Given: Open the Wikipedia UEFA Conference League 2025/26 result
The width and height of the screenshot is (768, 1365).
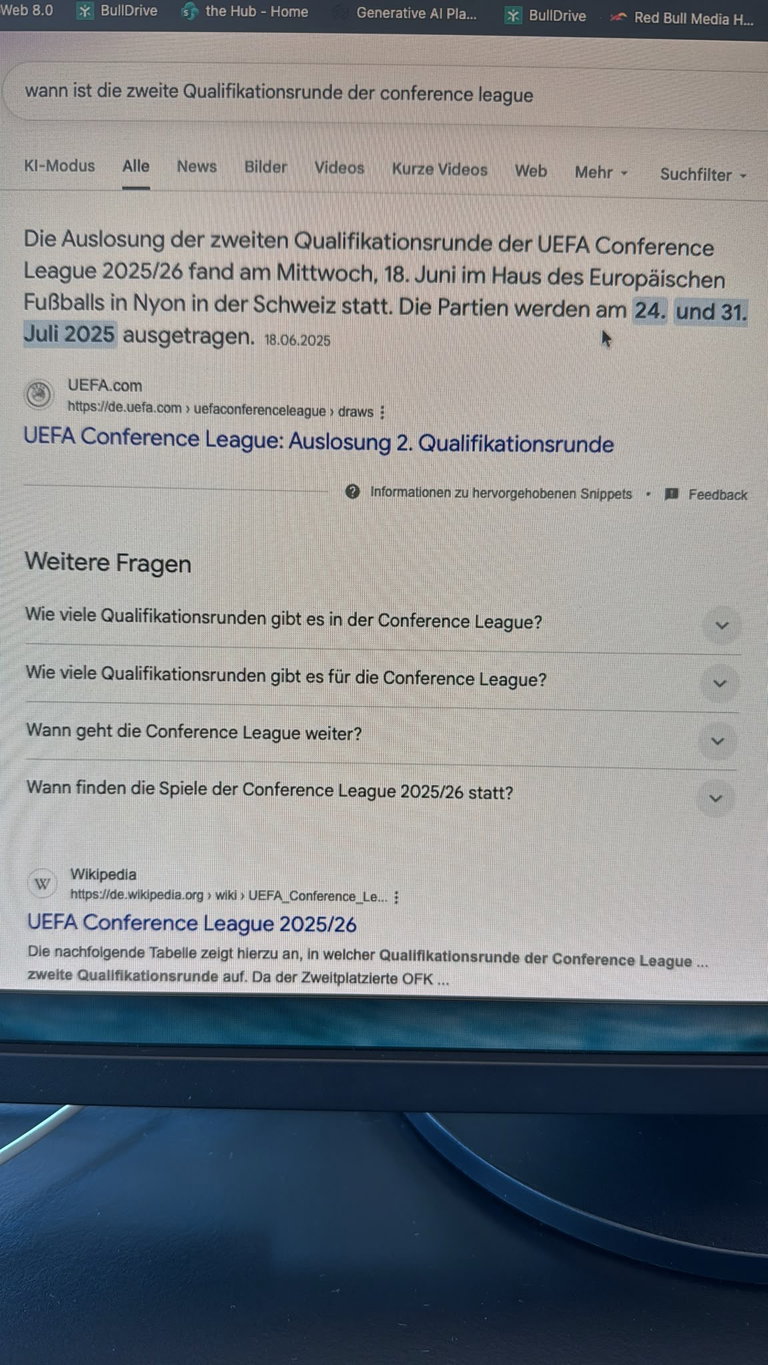Looking at the screenshot, I should 192,923.
